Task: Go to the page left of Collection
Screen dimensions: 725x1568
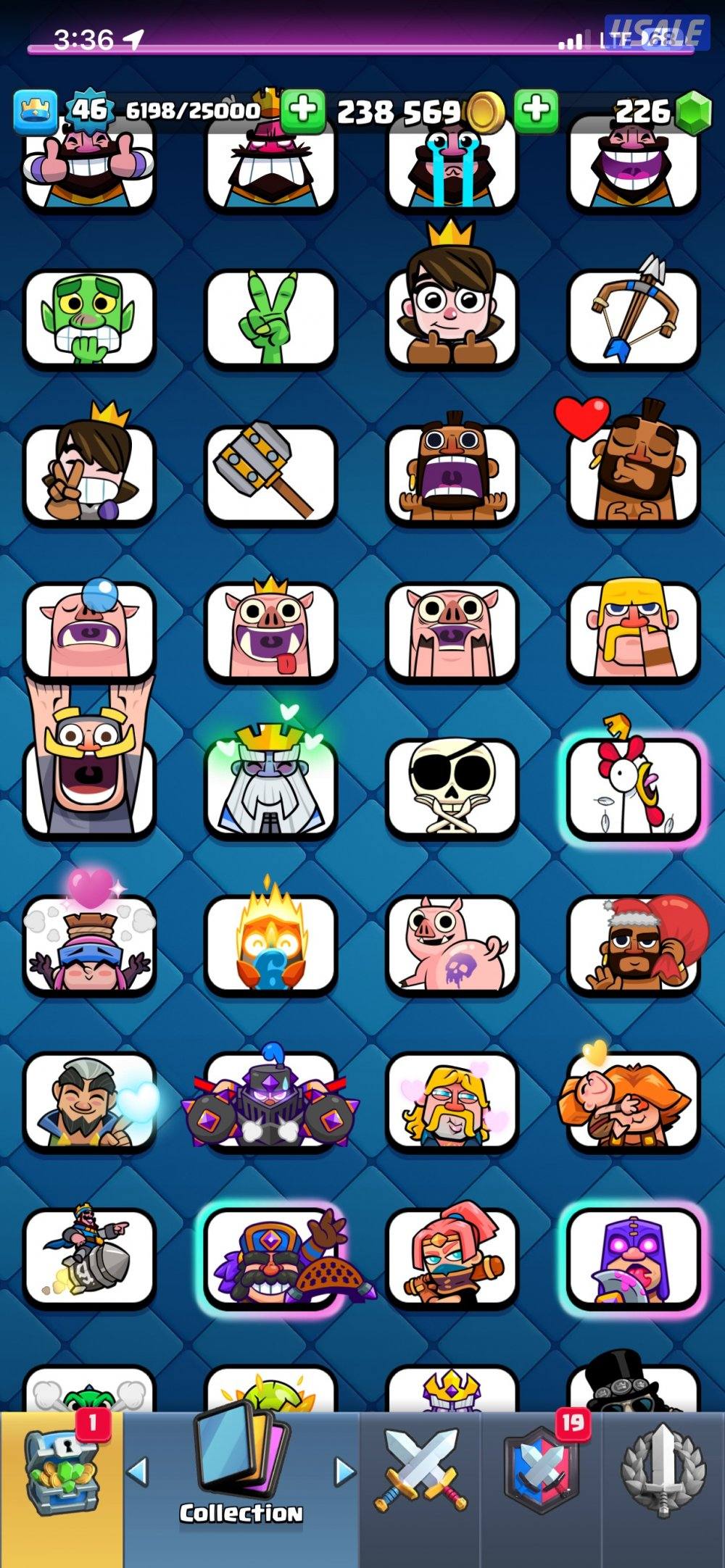Action: (137, 1472)
